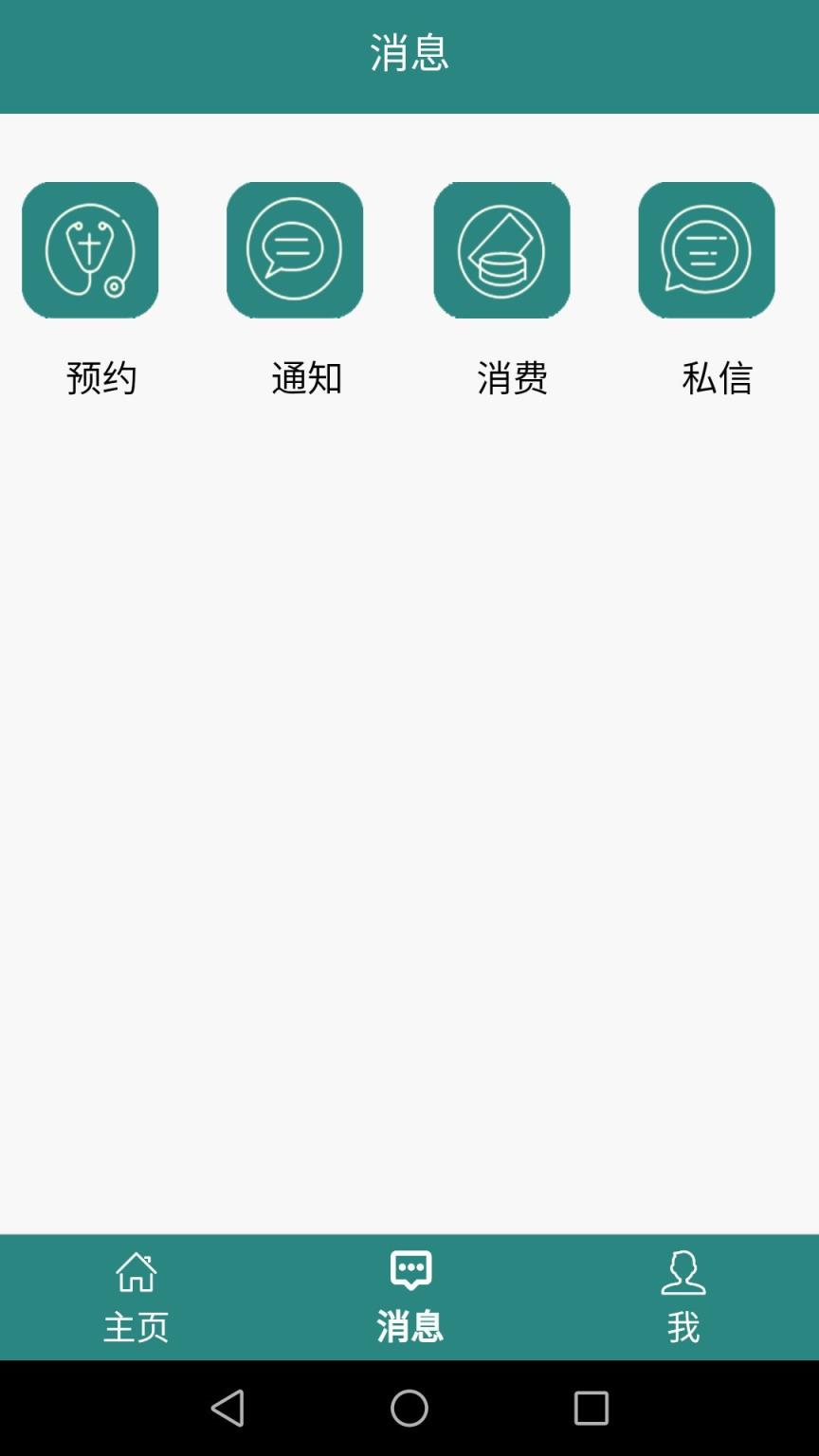
Task: Select the person icon for 我 profile
Action: (x=683, y=1270)
